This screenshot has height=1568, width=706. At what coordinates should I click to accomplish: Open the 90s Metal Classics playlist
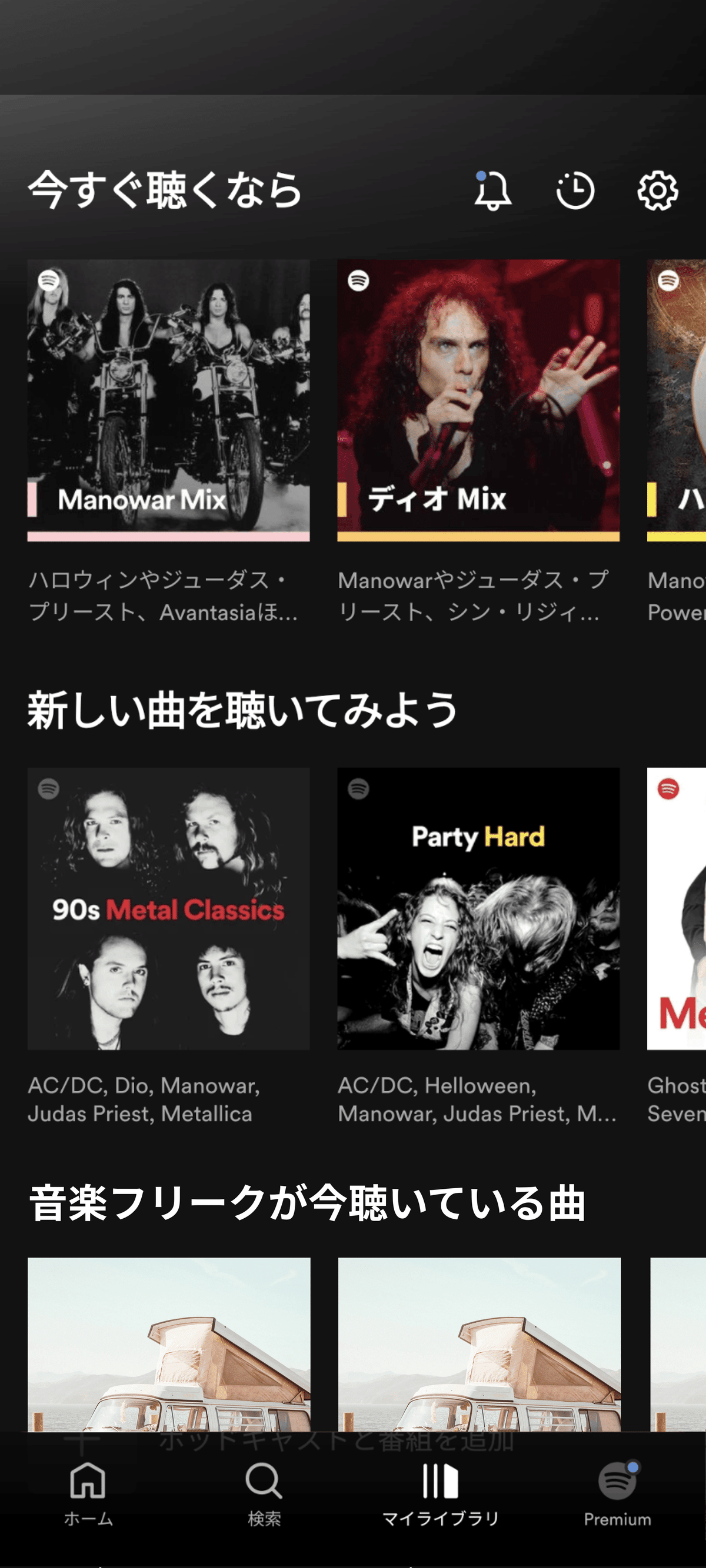click(x=169, y=908)
